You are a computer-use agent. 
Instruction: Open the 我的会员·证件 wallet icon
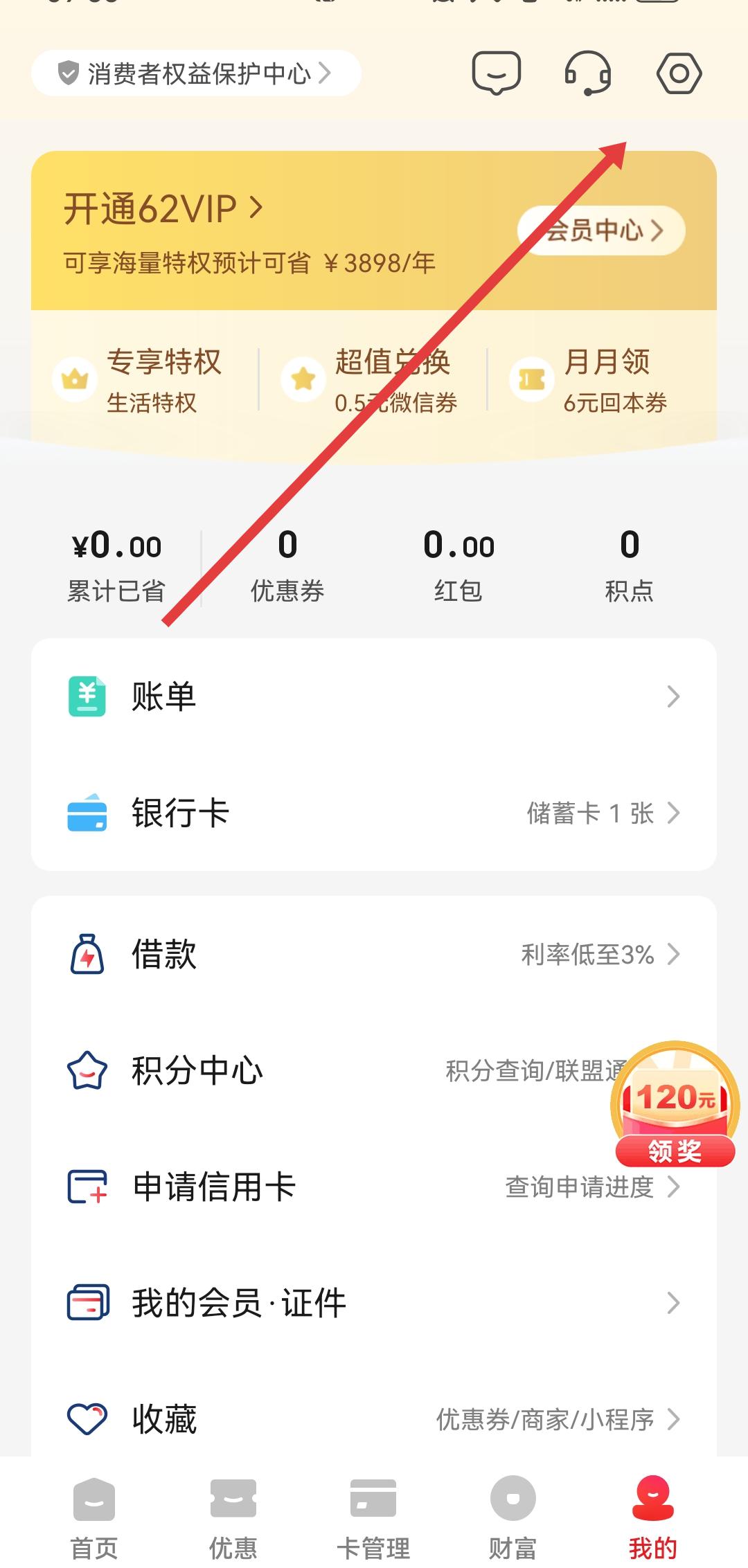[86, 1303]
